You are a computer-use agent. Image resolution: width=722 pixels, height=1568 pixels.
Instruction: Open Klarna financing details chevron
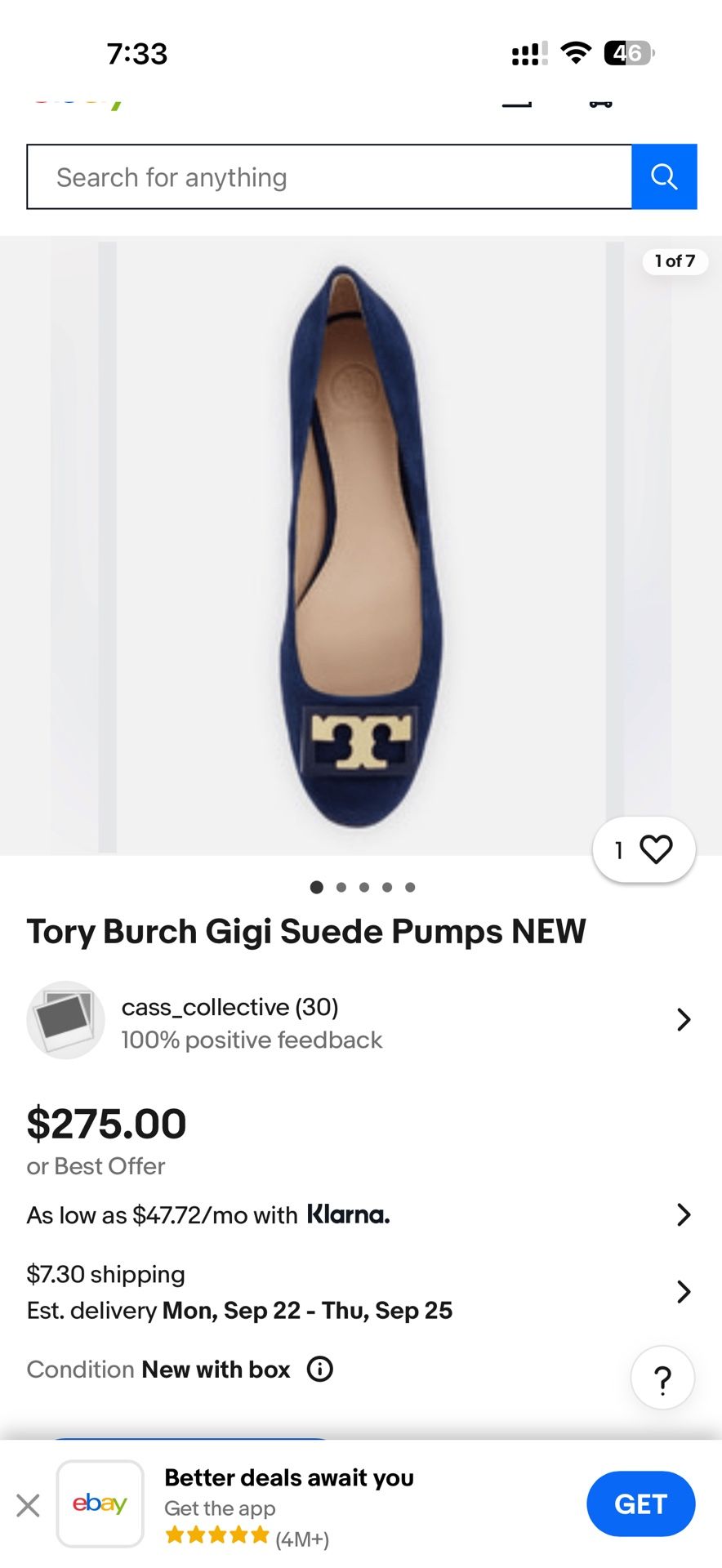684,1214
